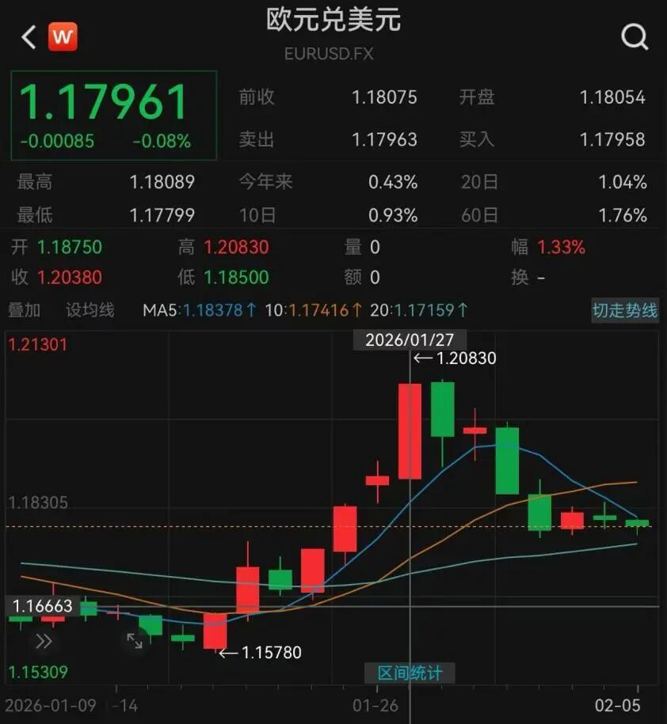Screen dimensions: 667x724
Task: Tap the double-chevron icon on the chart
Action: point(44,641)
